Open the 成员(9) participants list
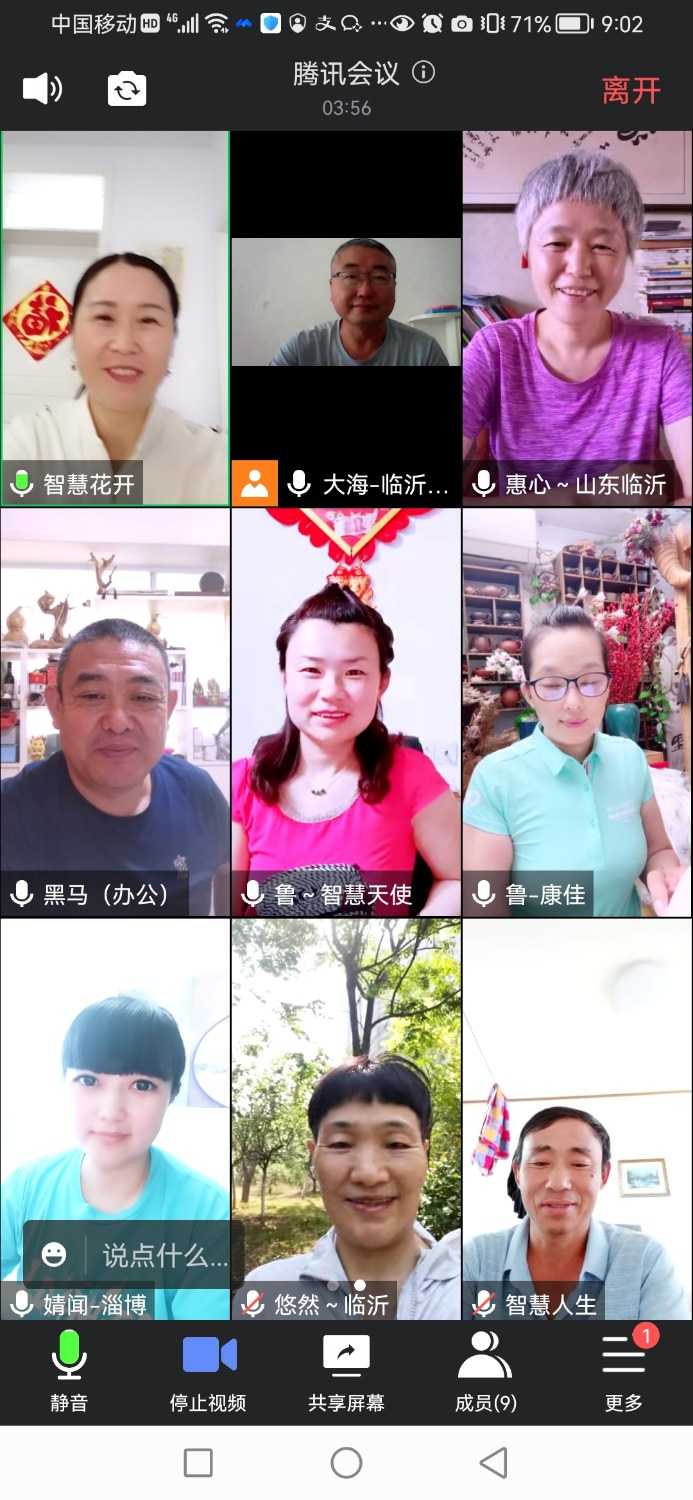The image size is (693, 1500). point(485,1371)
